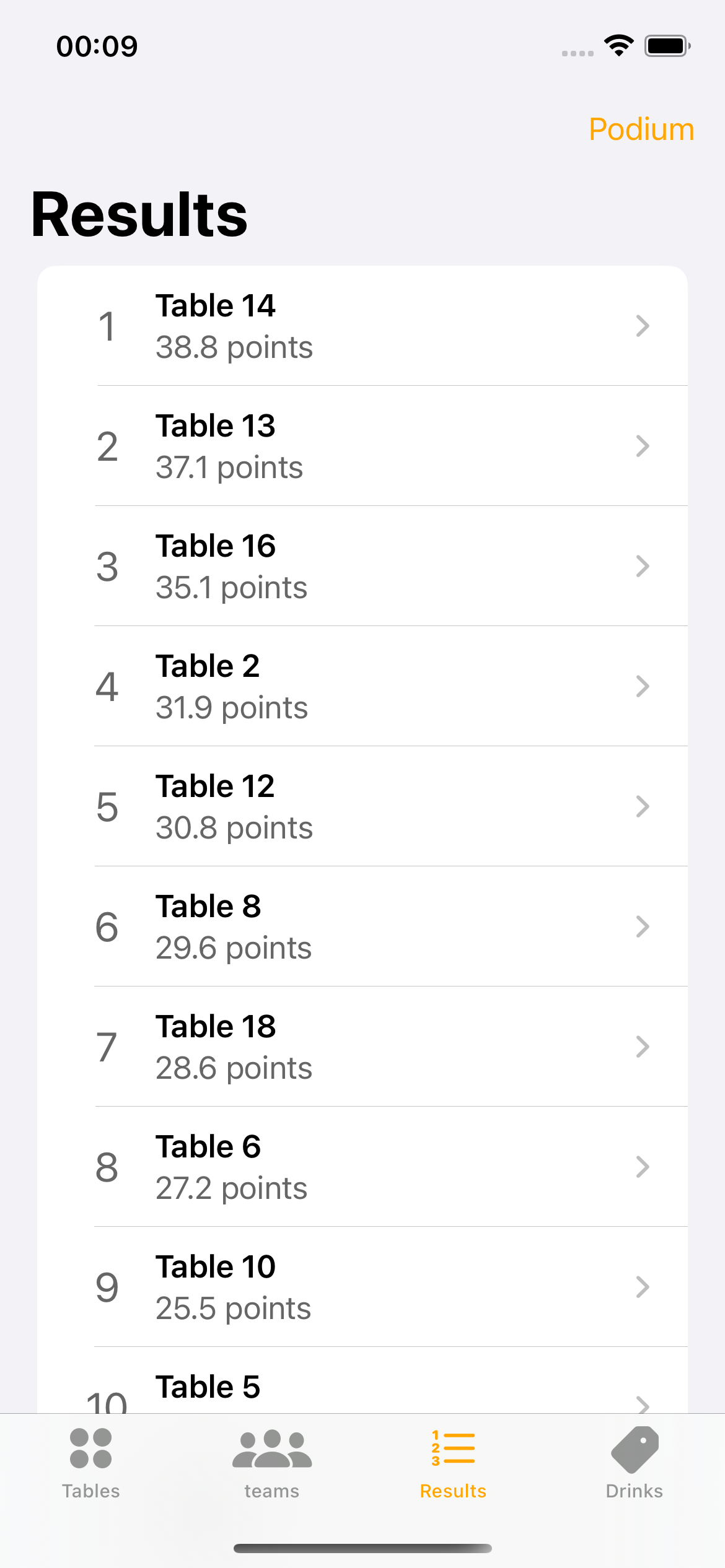Switch to the Tables tab
Screen dimensions: 725x1568
coord(91,1464)
